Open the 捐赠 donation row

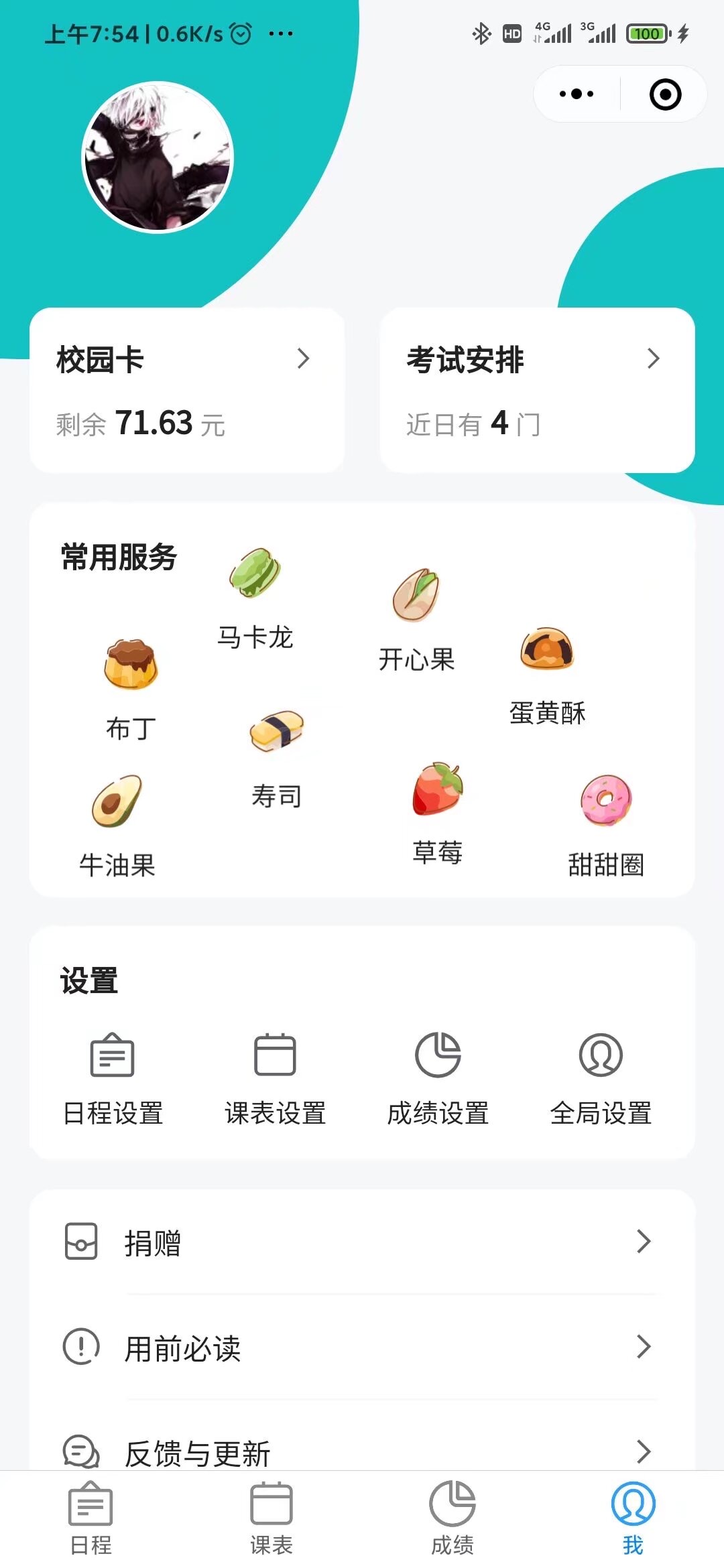[x=362, y=1242]
